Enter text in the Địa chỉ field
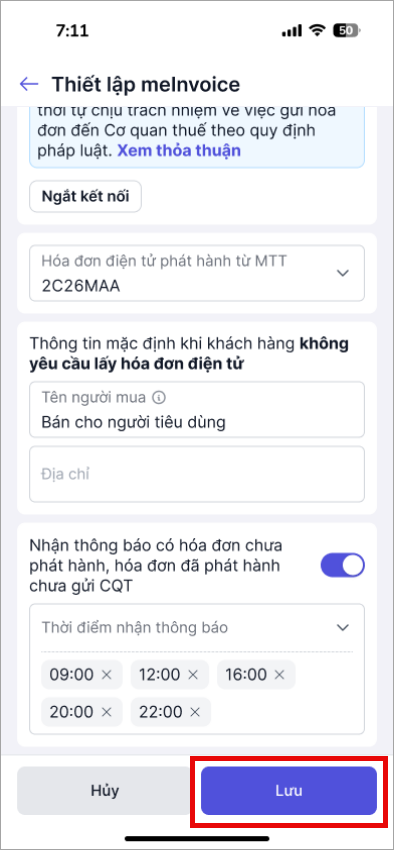 click(197, 474)
